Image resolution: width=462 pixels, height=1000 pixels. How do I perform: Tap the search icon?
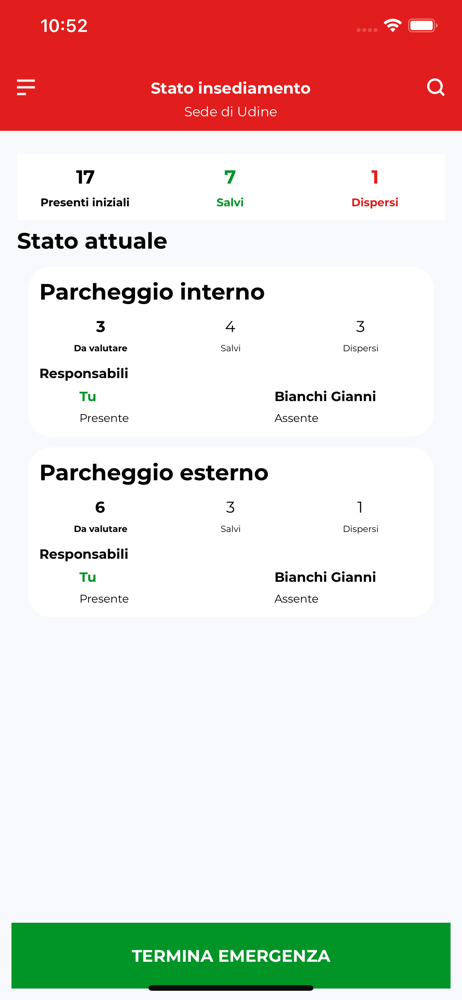[x=436, y=87]
